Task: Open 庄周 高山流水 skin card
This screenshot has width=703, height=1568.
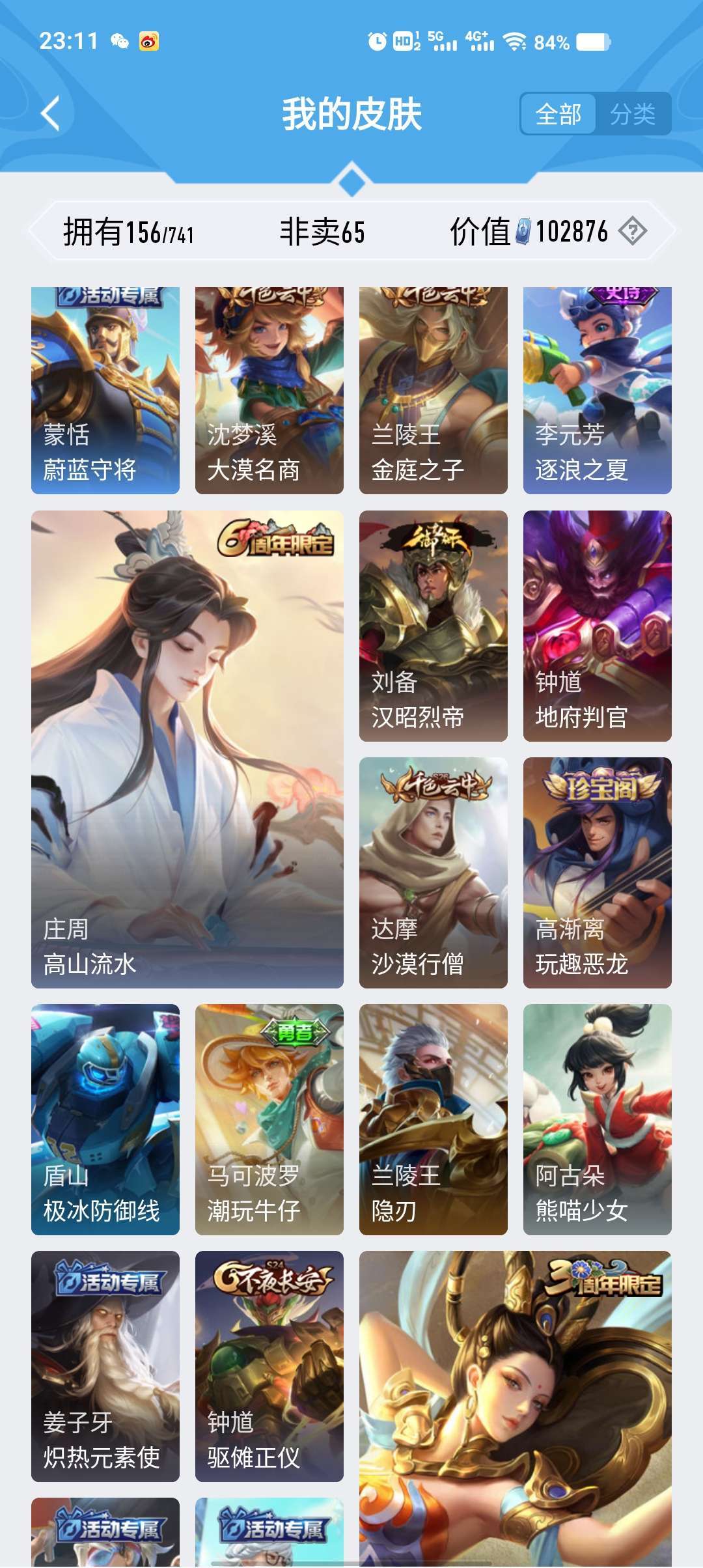Action: [187, 749]
